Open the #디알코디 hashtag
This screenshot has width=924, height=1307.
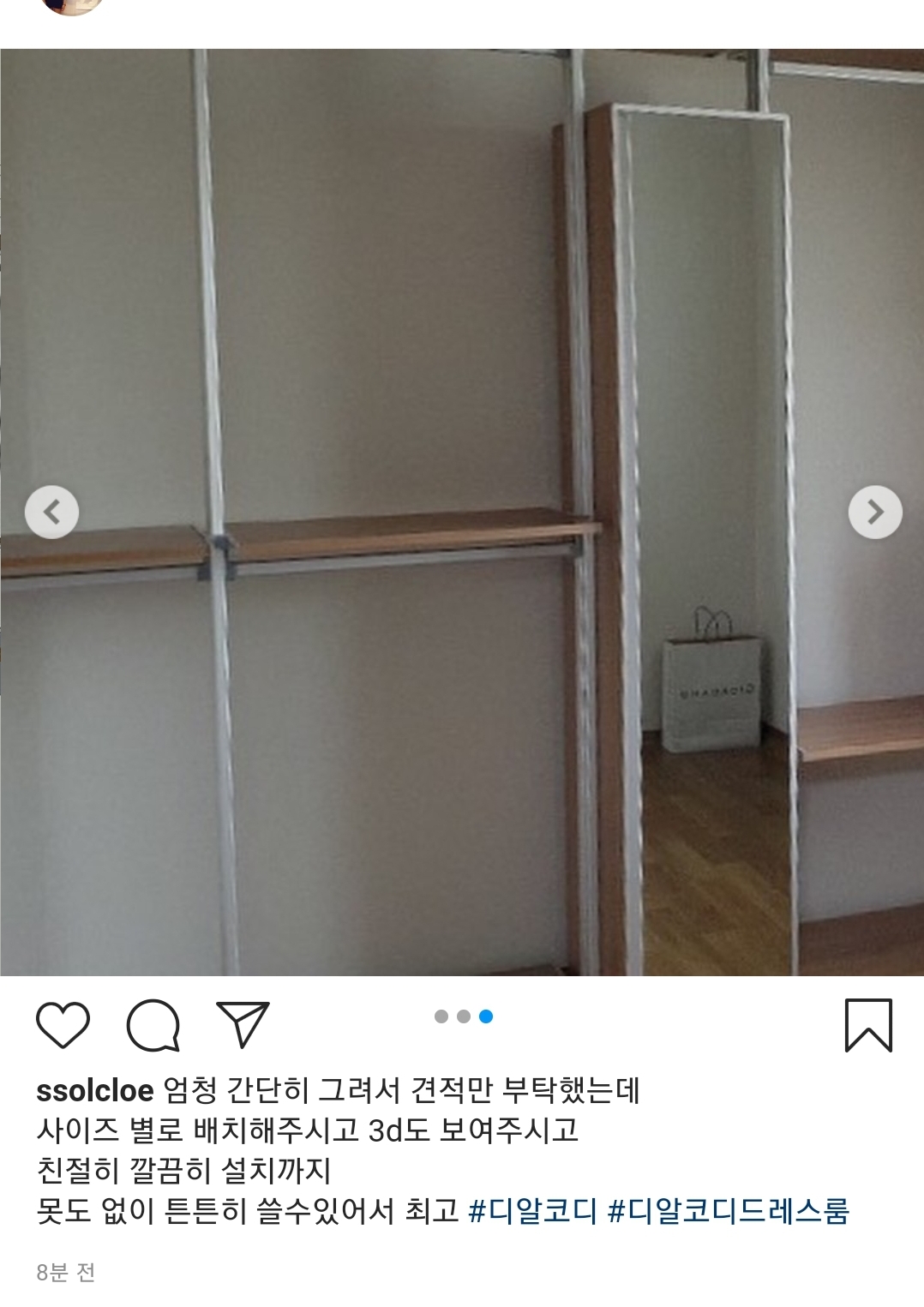[x=532, y=1211]
